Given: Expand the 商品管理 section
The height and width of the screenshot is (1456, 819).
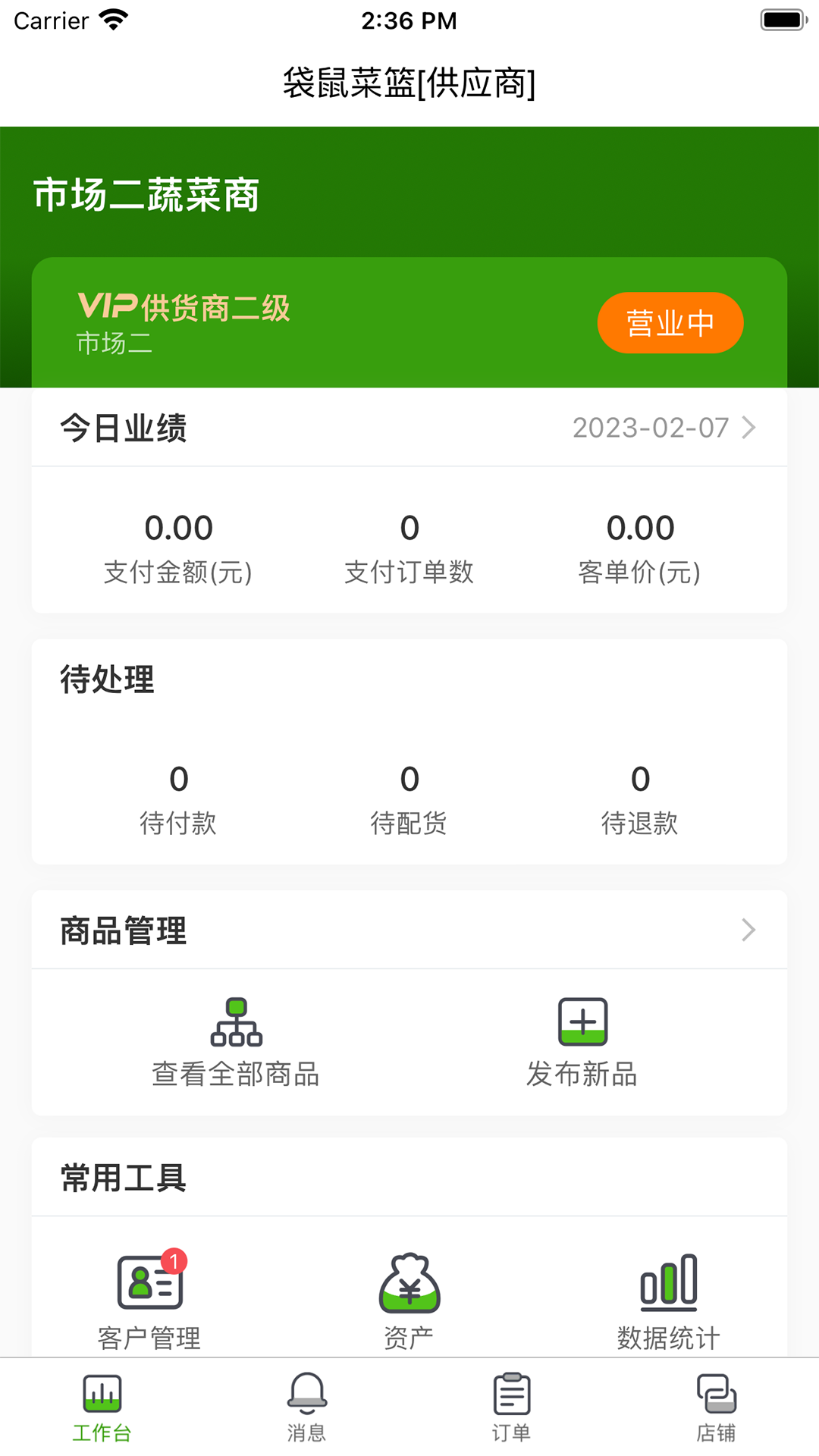Looking at the screenshot, I should coord(748,930).
